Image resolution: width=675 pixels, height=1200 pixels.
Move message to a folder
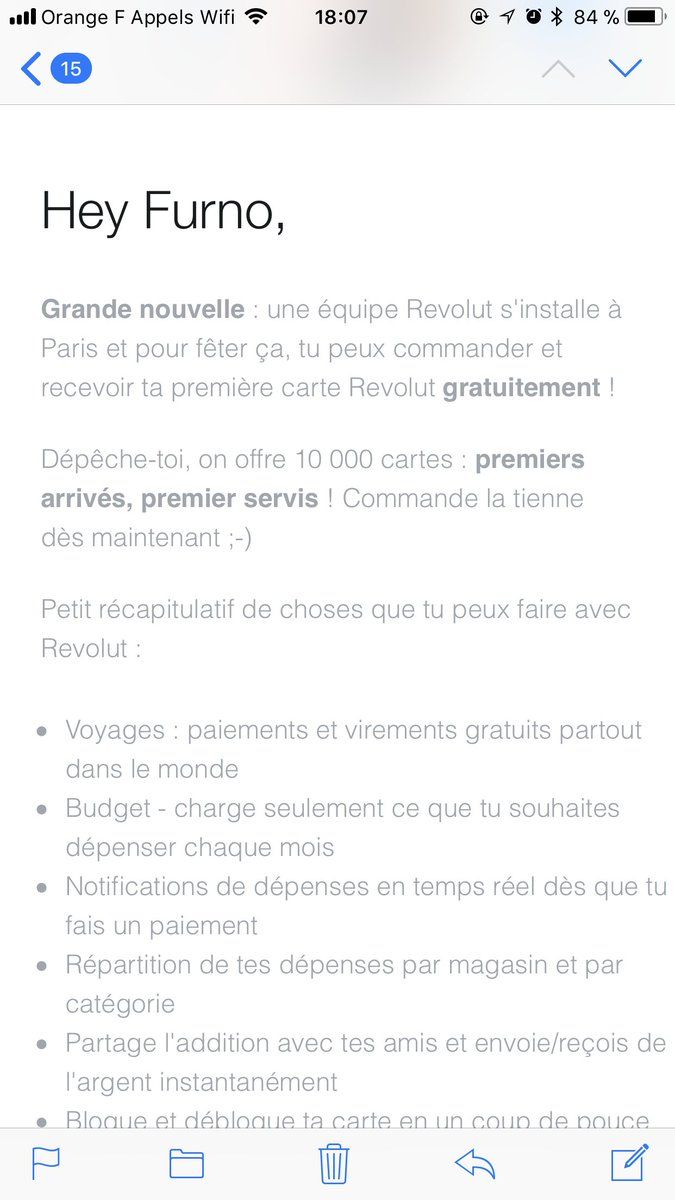point(187,1163)
